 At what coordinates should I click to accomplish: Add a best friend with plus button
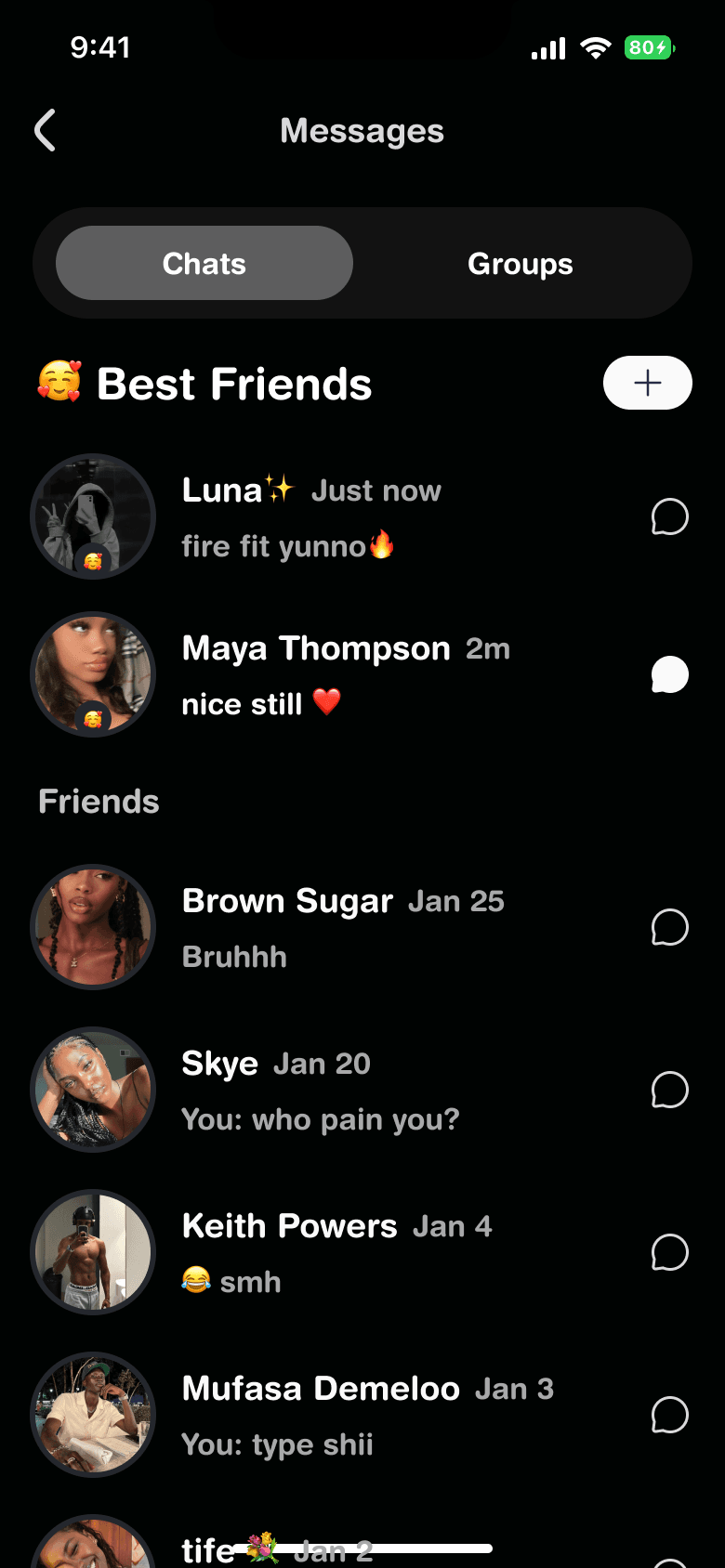[x=647, y=383]
